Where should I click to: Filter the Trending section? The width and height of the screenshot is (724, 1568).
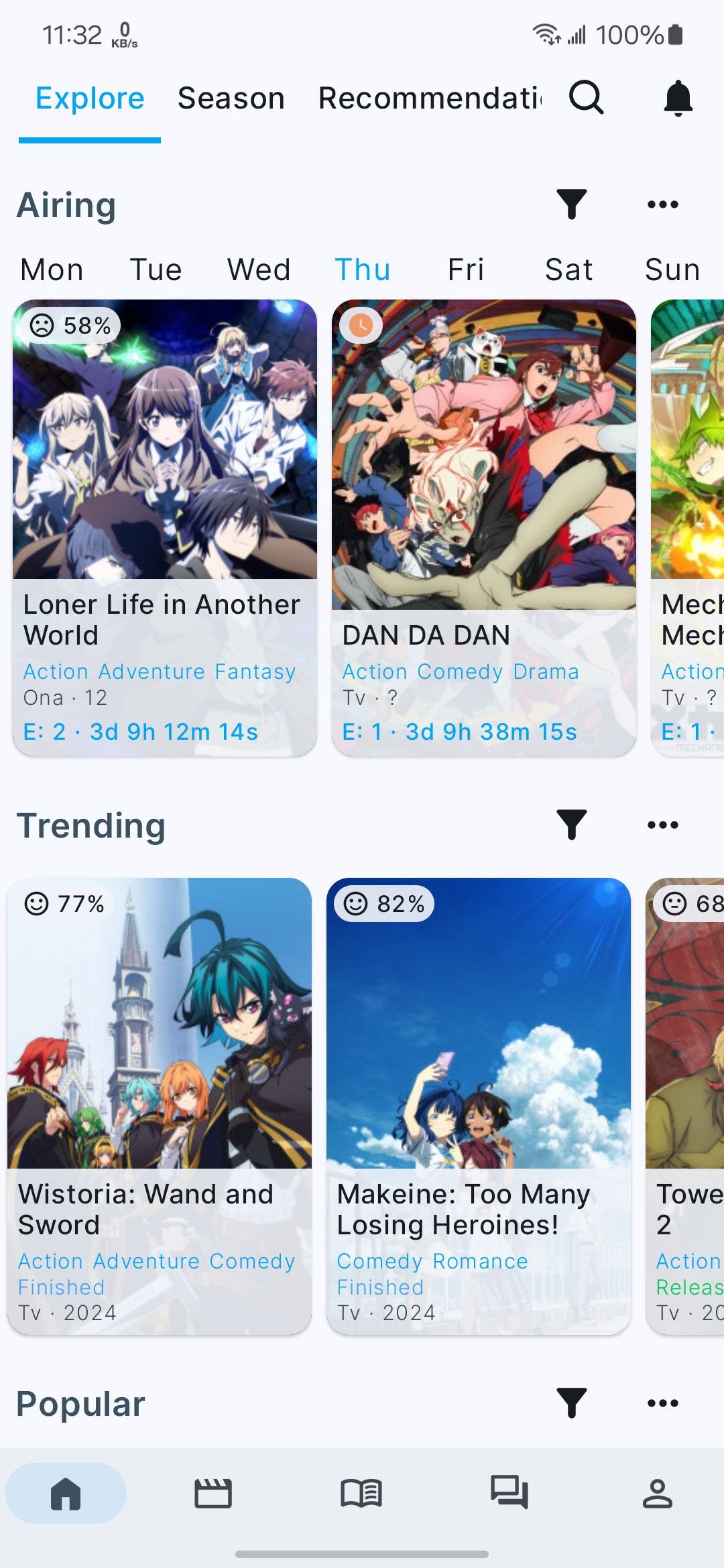click(x=571, y=825)
